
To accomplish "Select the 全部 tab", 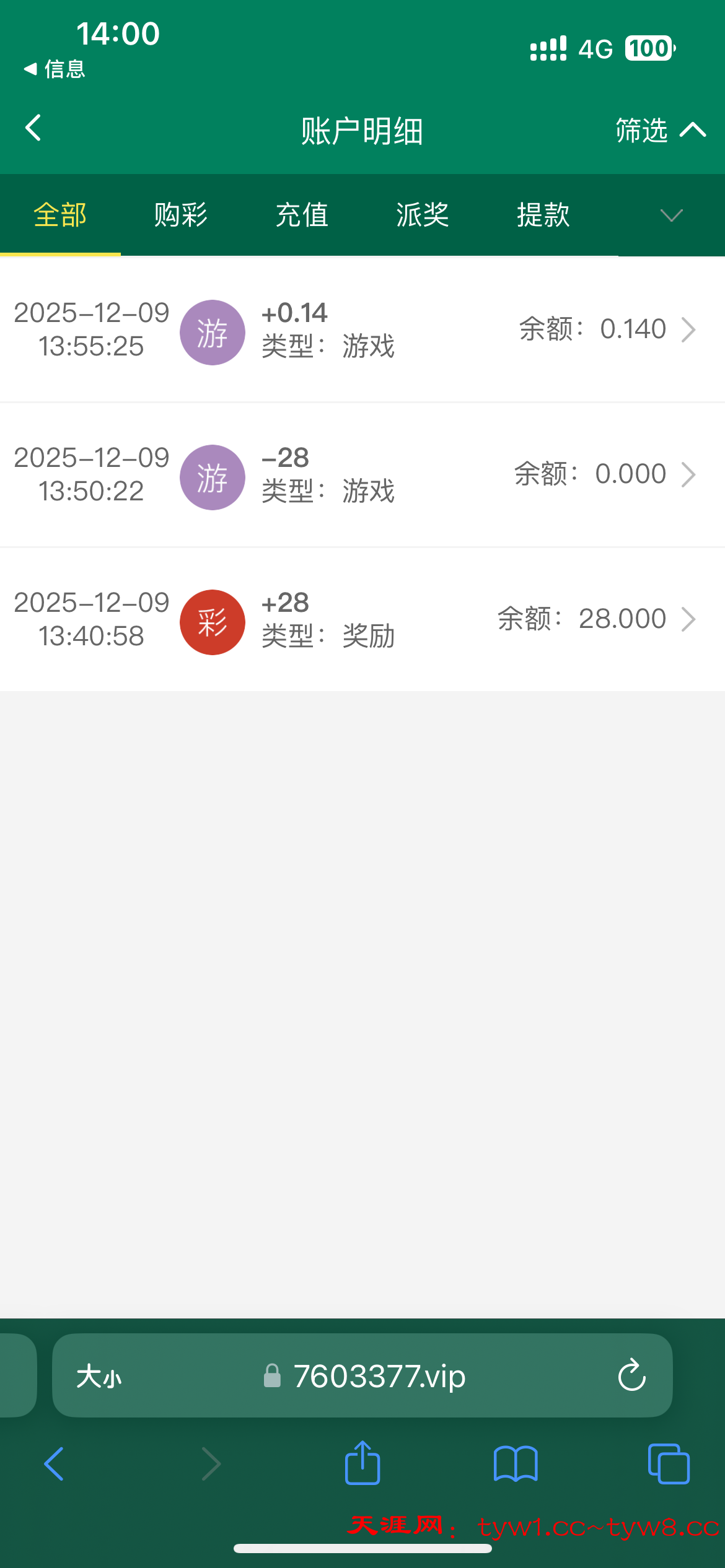I will (60, 215).
